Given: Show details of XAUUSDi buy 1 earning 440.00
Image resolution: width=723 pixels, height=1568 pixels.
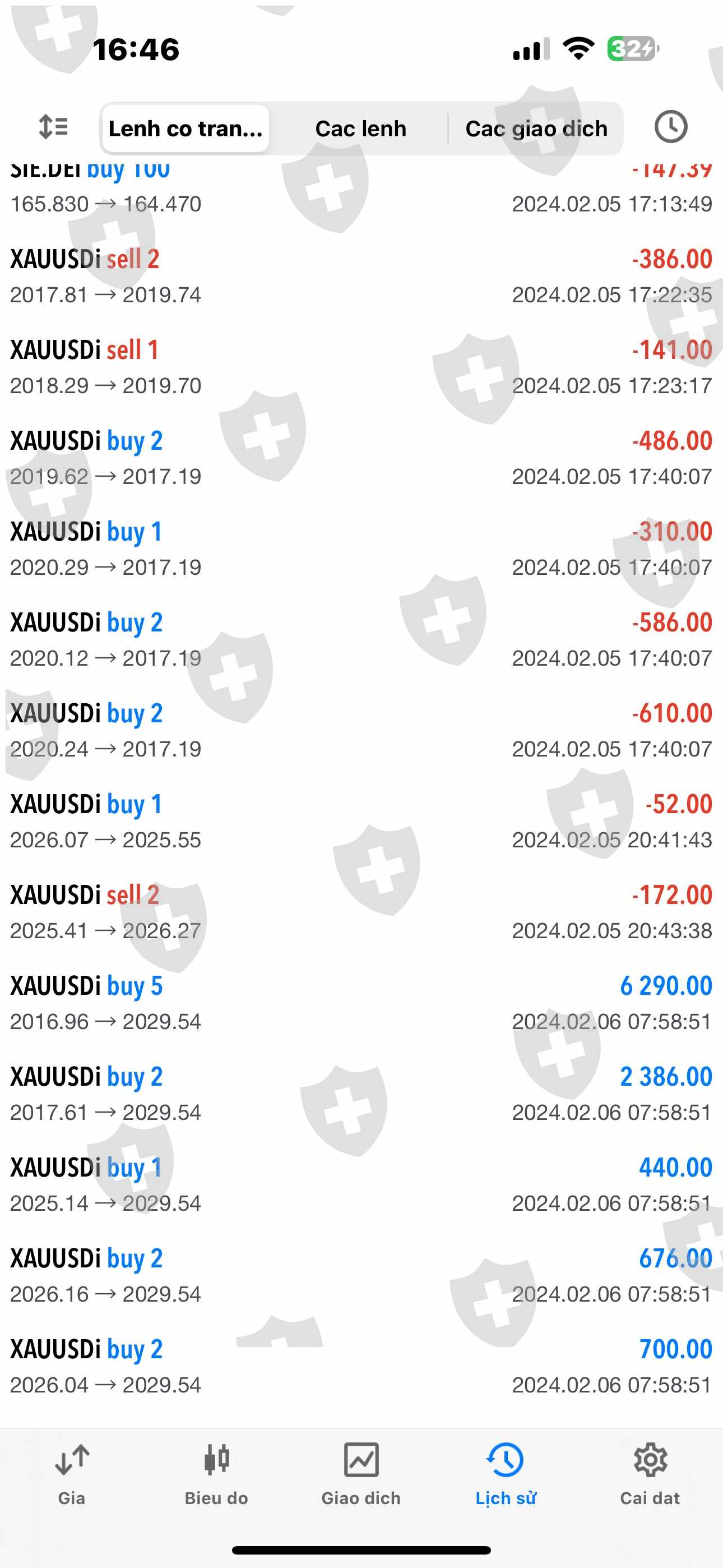Looking at the screenshot, I should coord(361,1184).
